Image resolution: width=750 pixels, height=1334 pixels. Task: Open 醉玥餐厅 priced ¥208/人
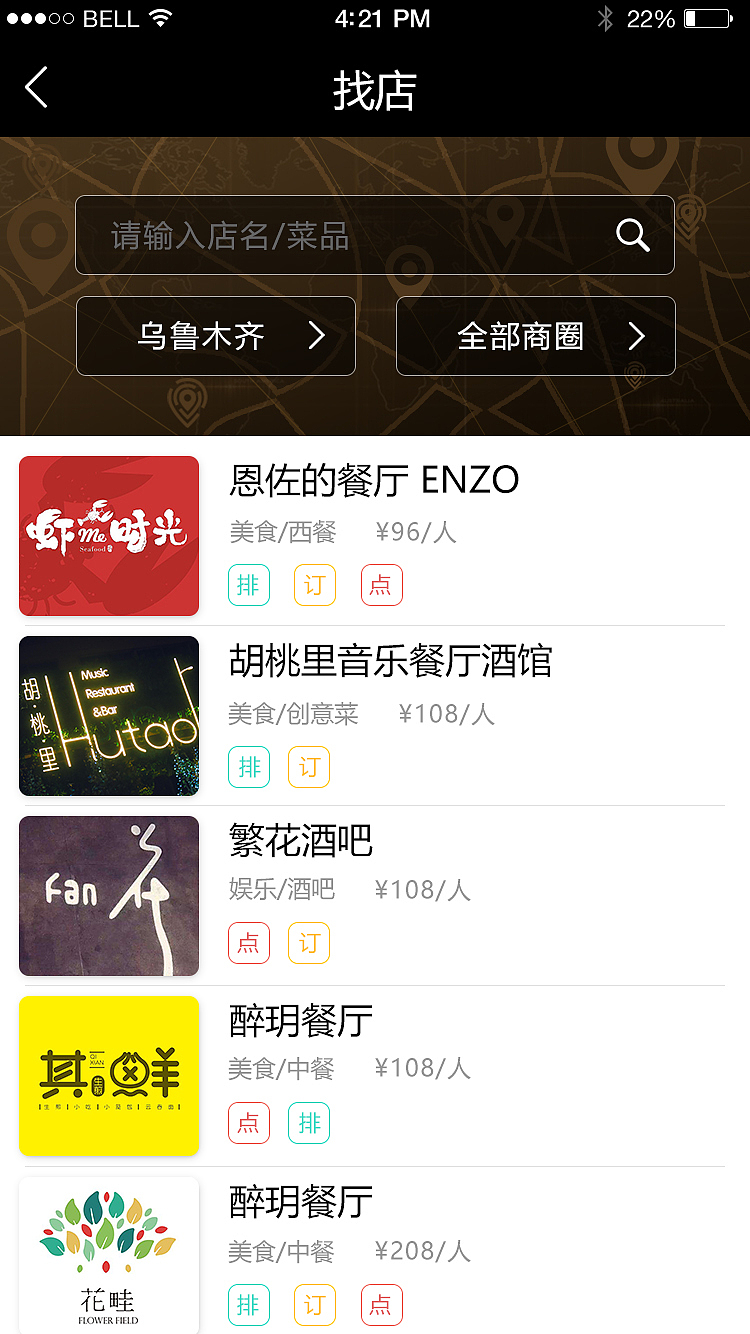click(301, 1201)
